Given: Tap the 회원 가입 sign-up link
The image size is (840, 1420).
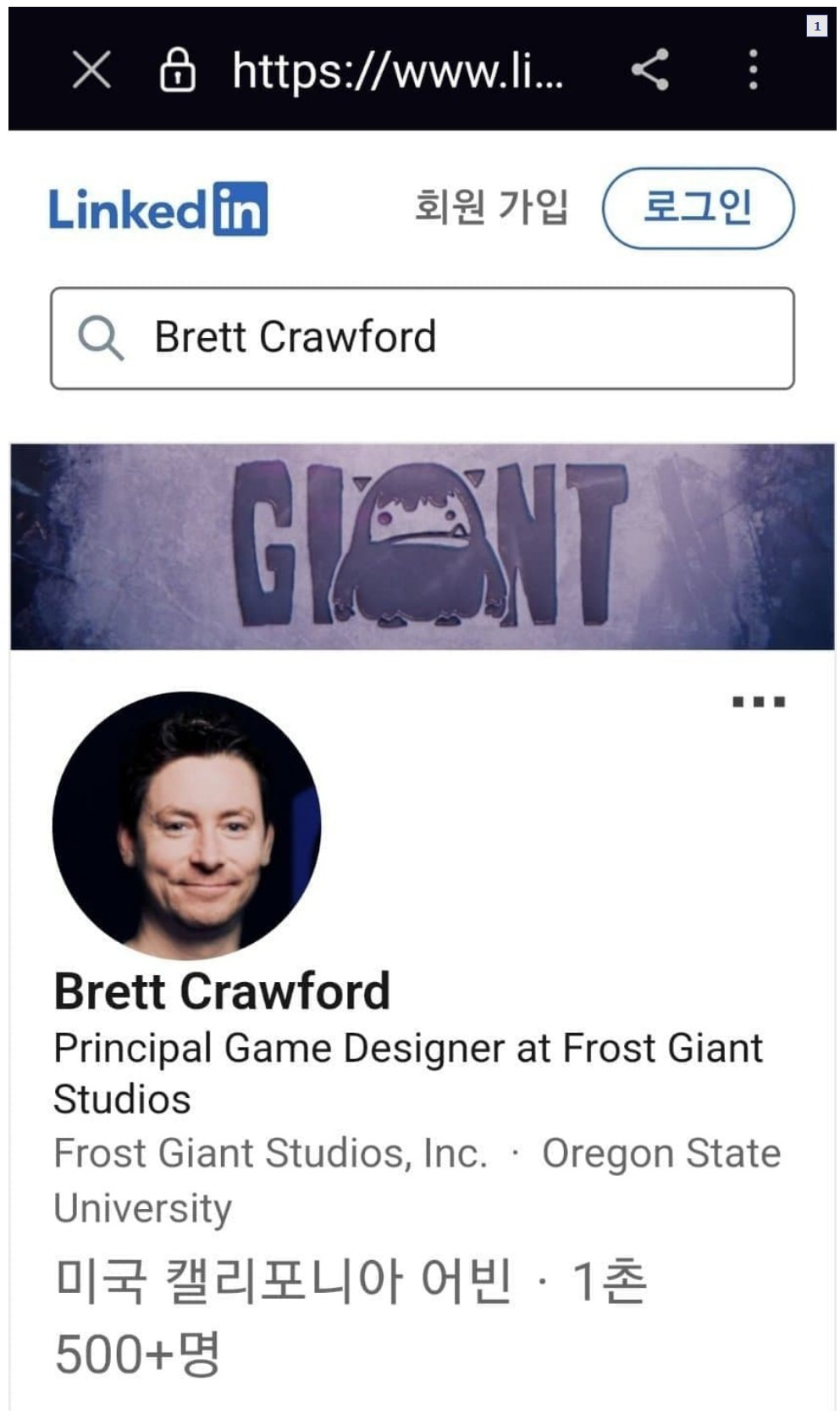Looking at the screenshot, I should 491,208.
